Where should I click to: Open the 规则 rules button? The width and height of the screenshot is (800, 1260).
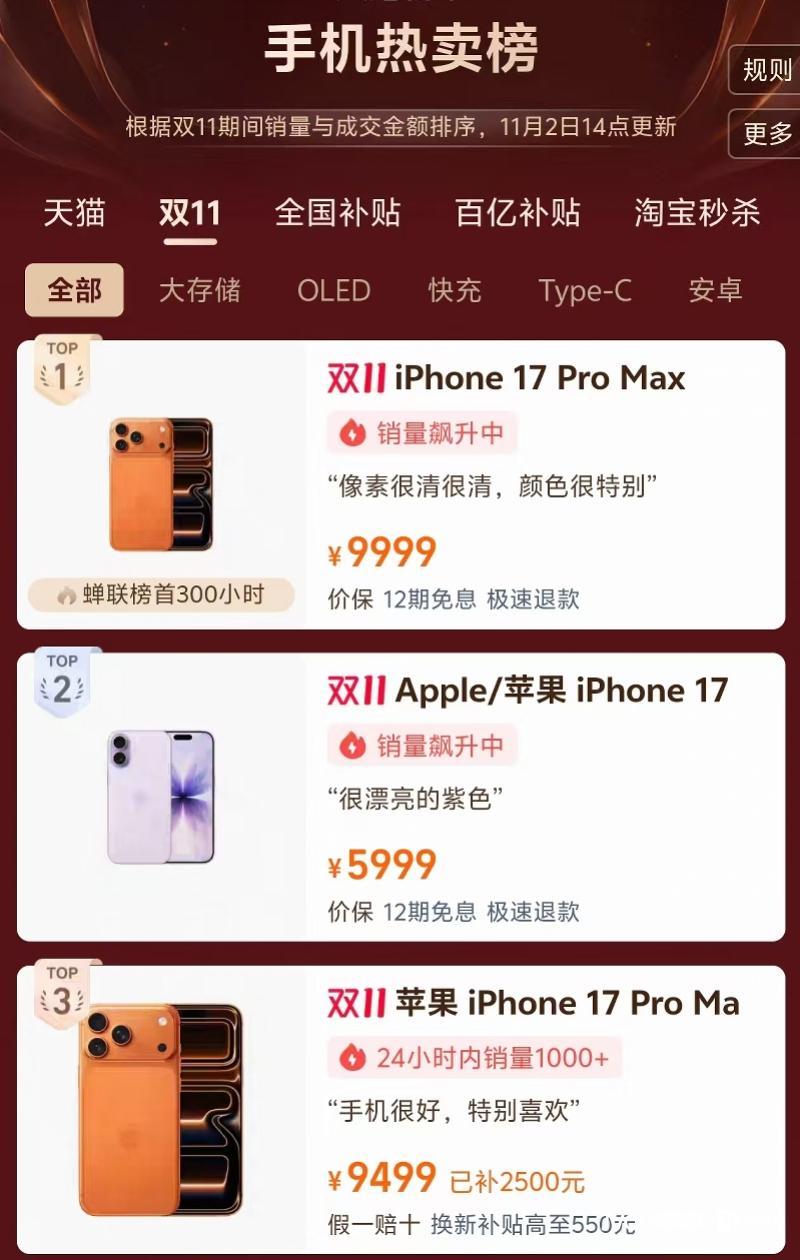(766, 71)
